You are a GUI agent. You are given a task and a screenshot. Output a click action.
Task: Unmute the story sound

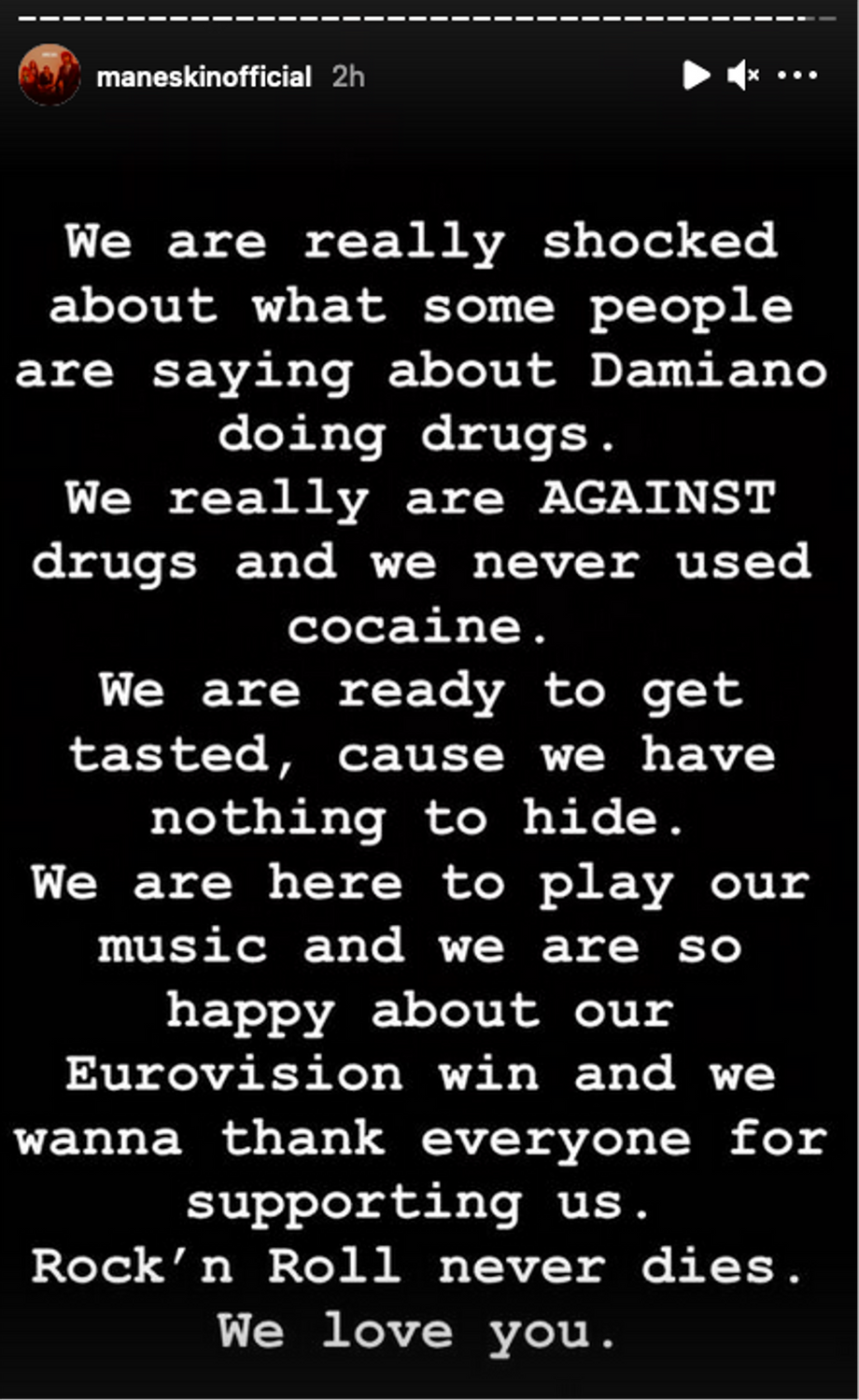click(x=742, y=75)
